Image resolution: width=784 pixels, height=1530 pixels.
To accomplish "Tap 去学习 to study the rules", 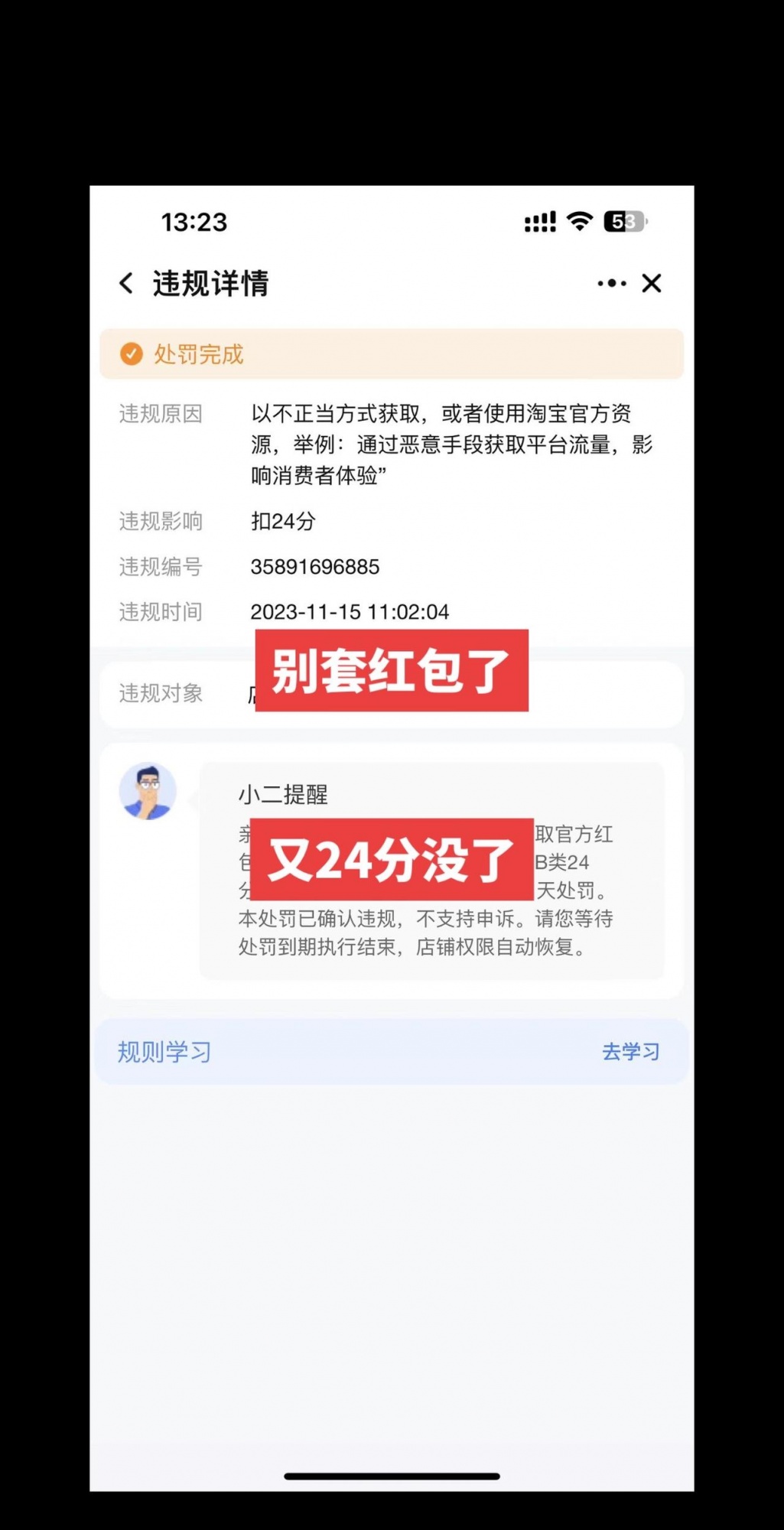I will 630,1052.
